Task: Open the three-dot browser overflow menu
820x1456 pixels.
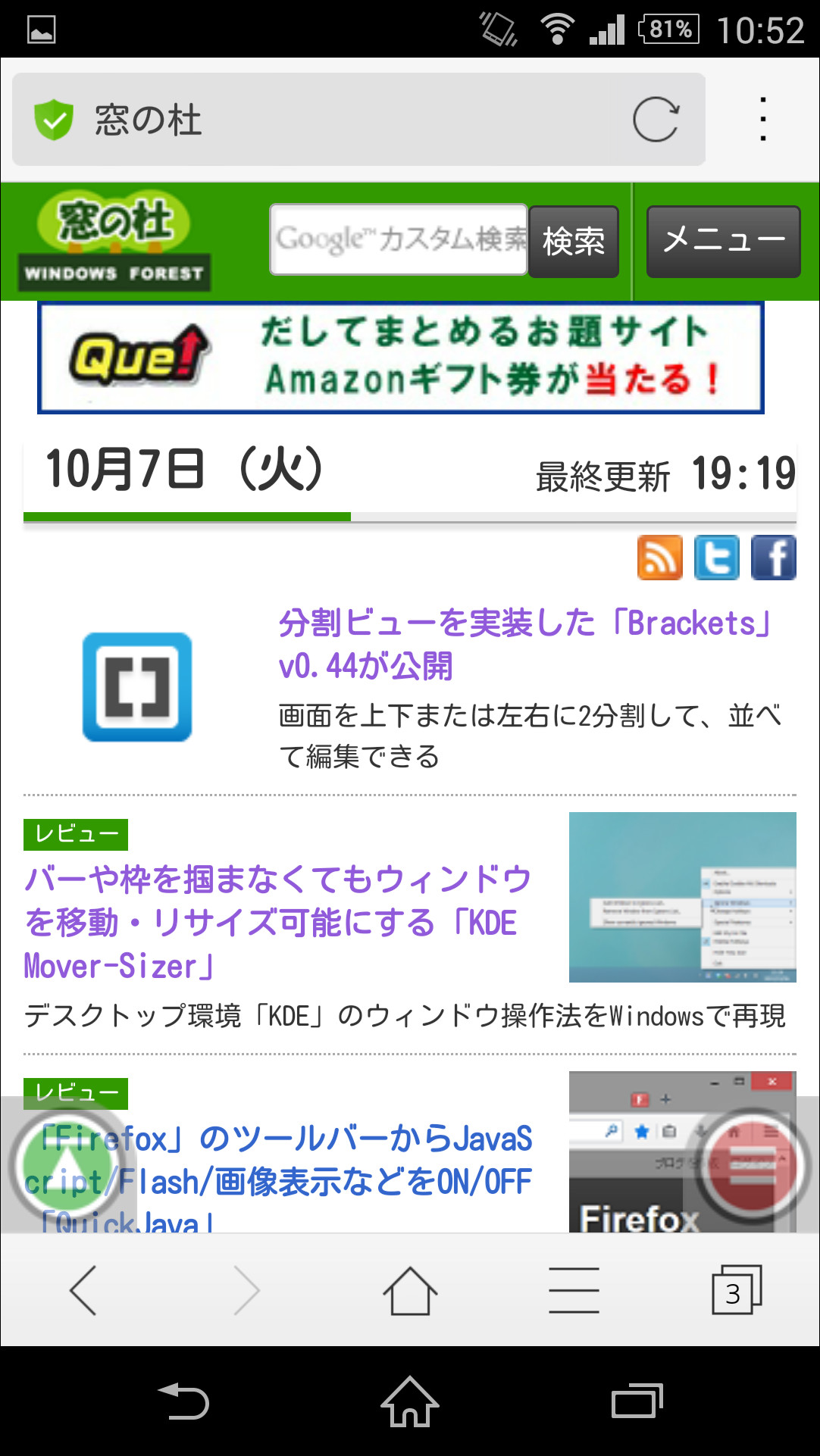Action: point(762,119)
